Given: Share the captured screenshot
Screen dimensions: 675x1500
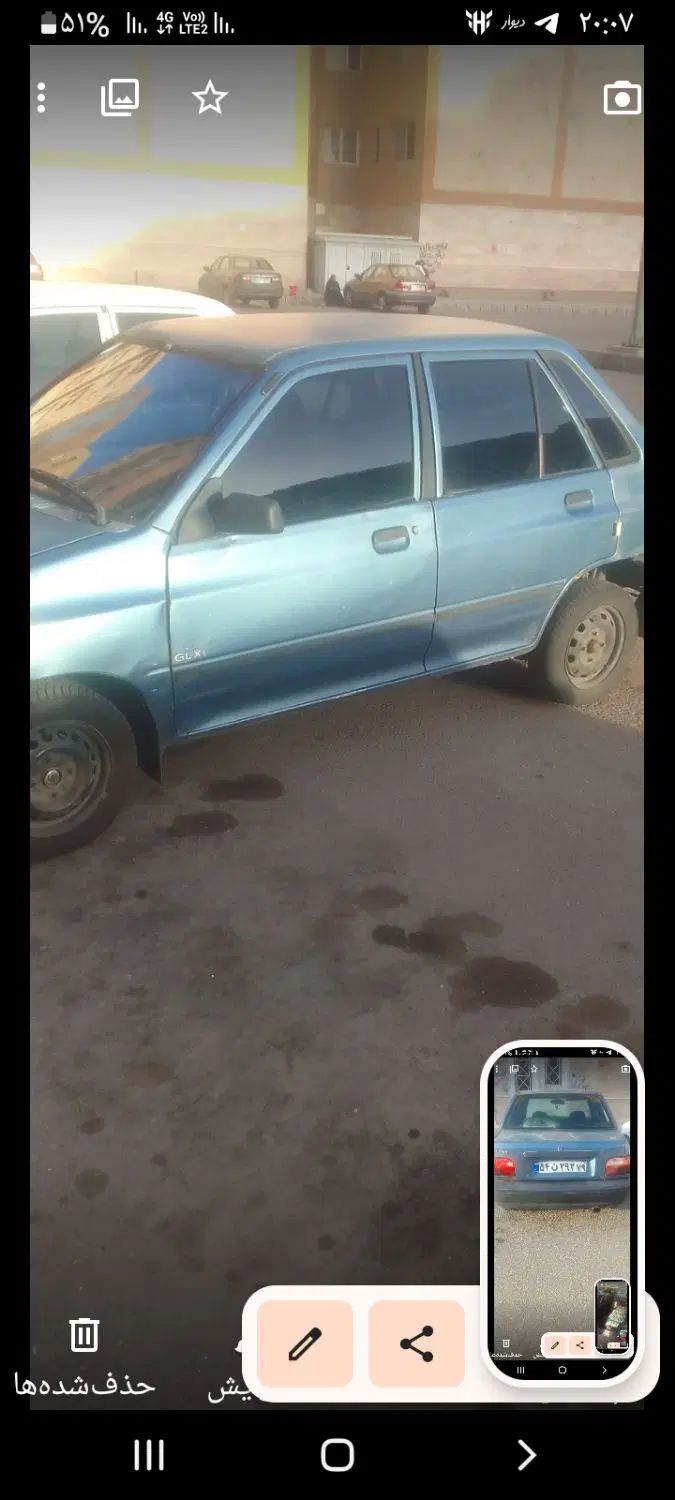Looking at the screenshot, I should pyautogui.click(x=417, y=1344).
